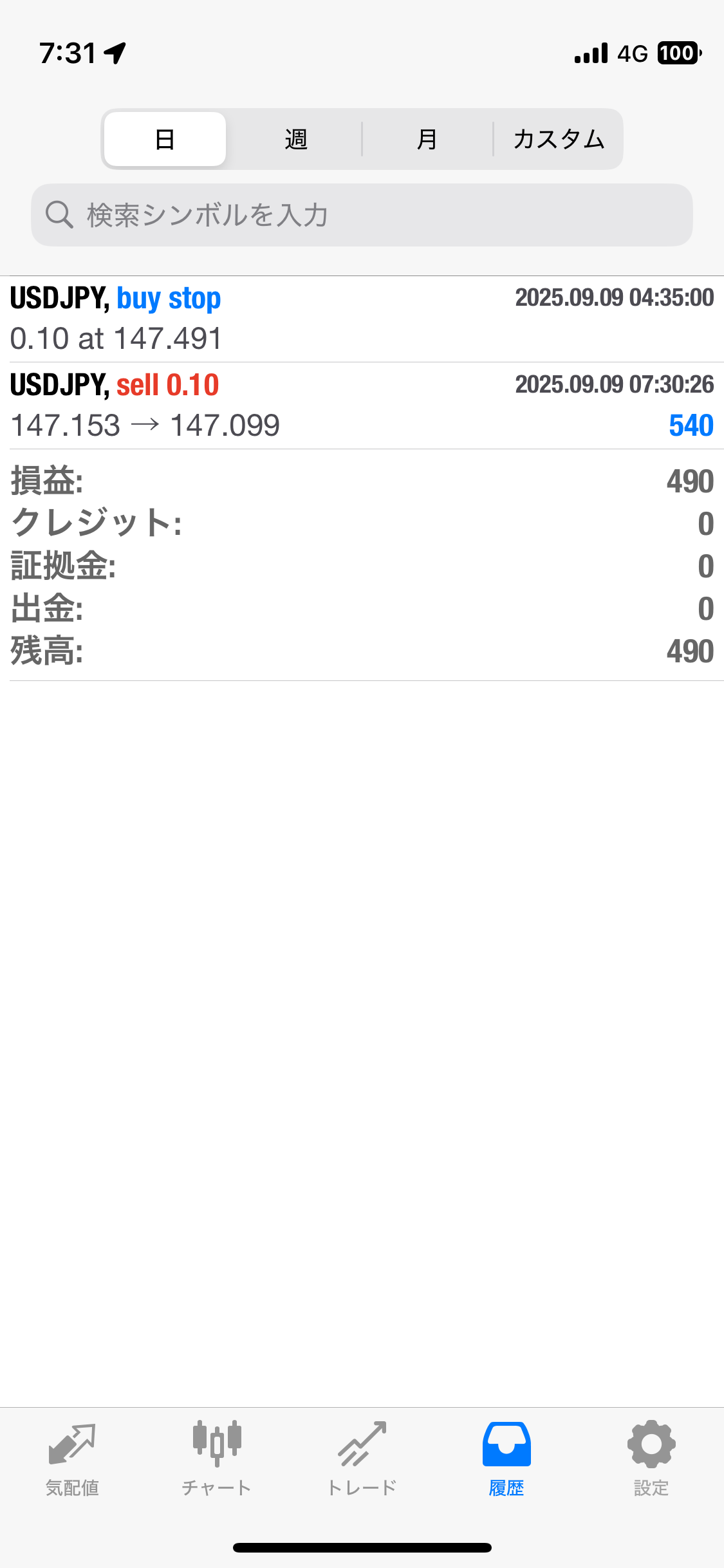Open the USDJPY buy stop order entry
This screenshot has width=724, height=1568.
click(362, 319)
